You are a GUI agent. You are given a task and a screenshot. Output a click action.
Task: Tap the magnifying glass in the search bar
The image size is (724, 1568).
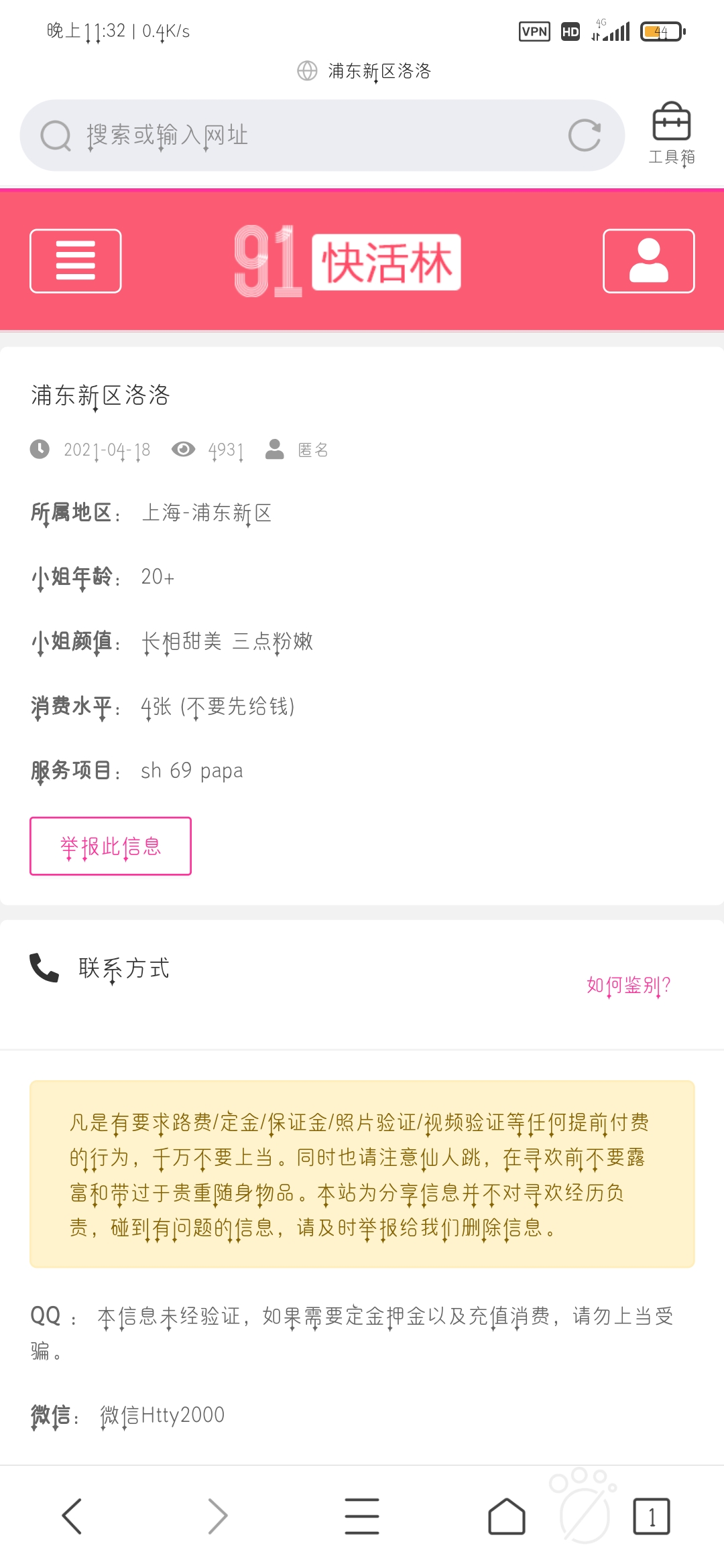coord(57,134)
